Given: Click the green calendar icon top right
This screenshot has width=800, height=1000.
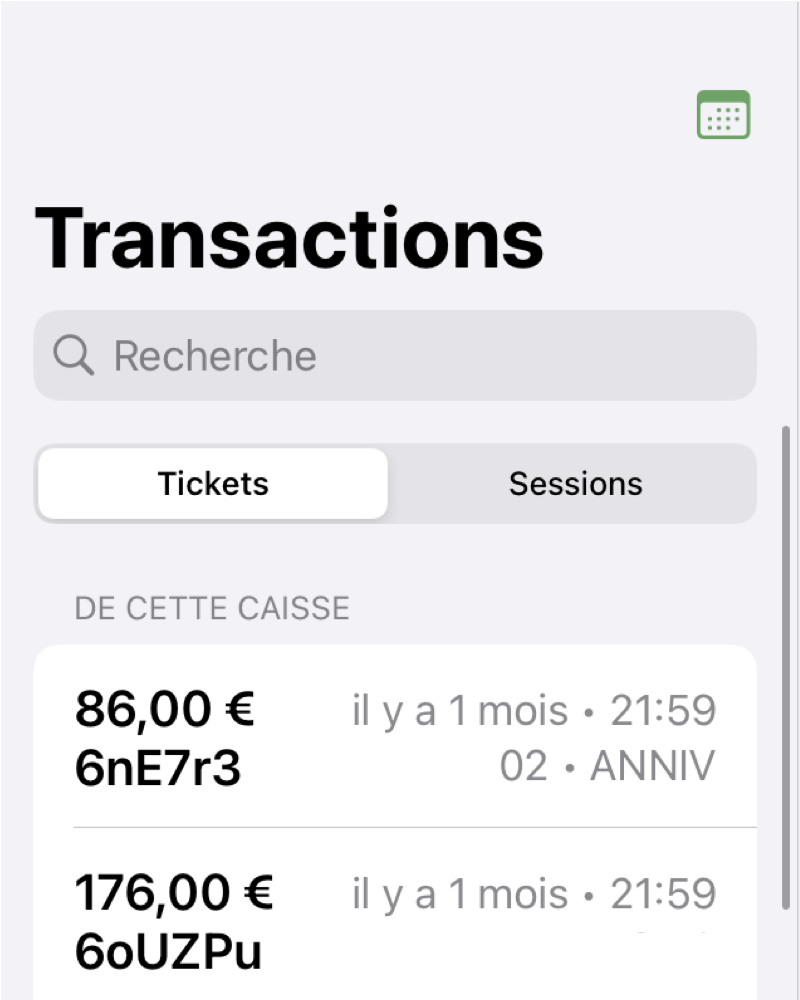Looking at the screenshot, I should click(x=722, y=113).
